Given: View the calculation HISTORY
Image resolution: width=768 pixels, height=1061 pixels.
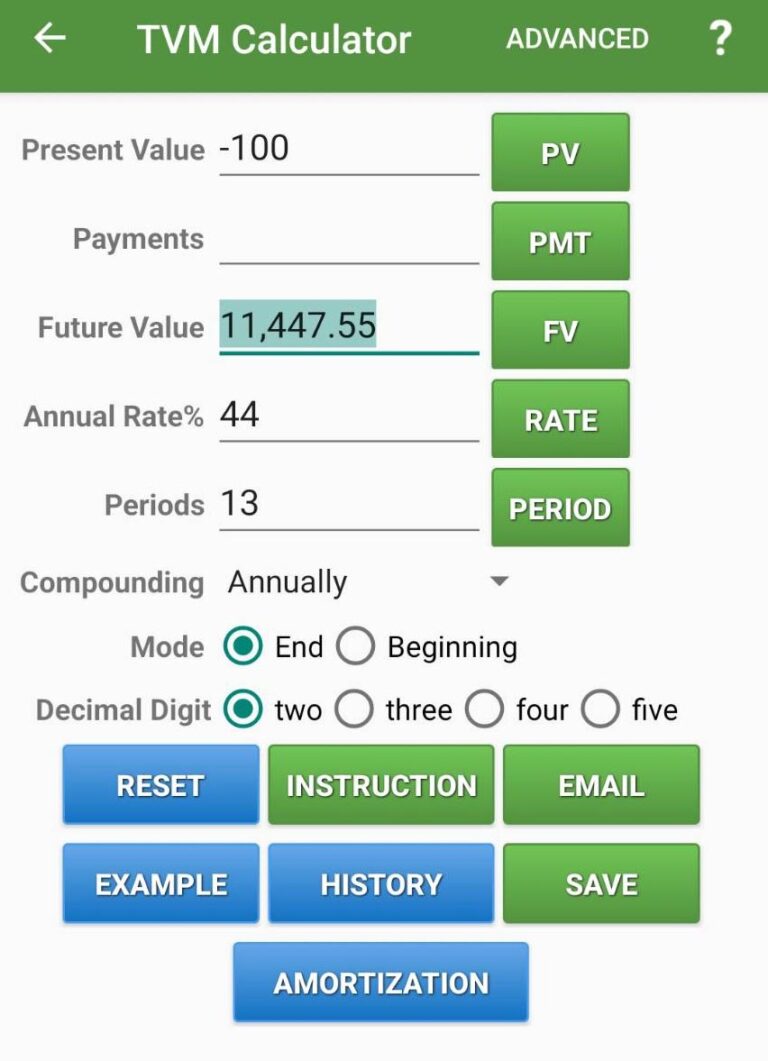Looking at the screenshot, I should [381, 884].
